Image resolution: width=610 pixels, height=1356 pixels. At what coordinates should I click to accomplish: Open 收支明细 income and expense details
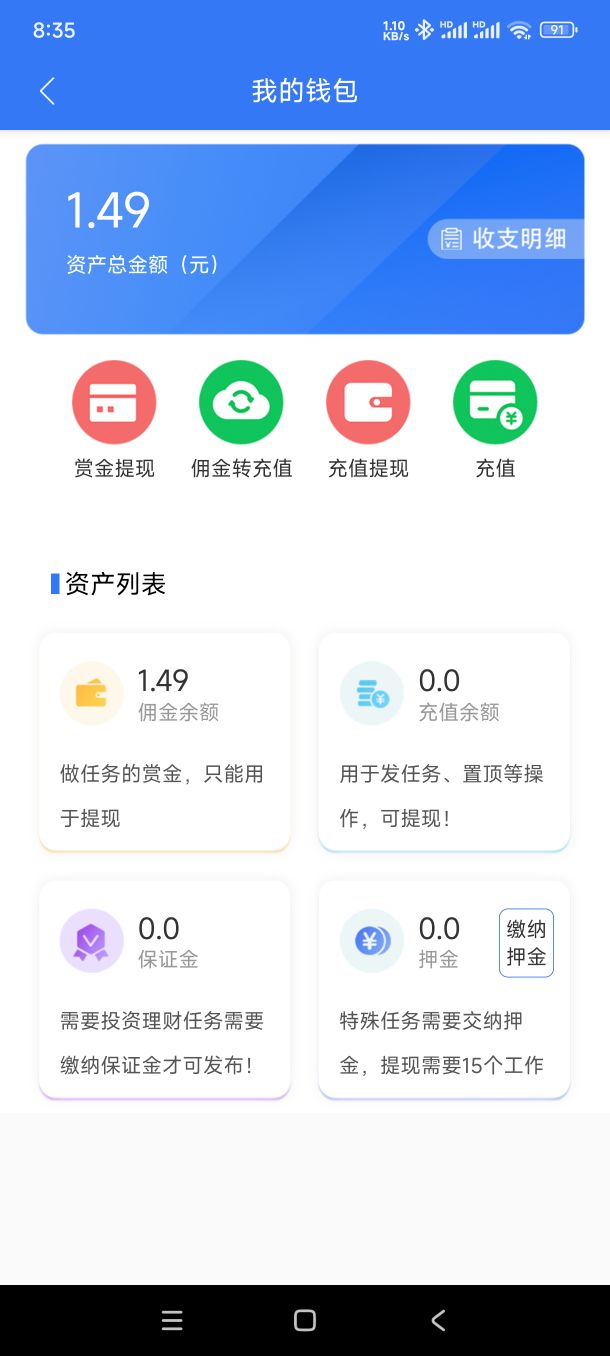pyautogui.click(x=506, y=238)
